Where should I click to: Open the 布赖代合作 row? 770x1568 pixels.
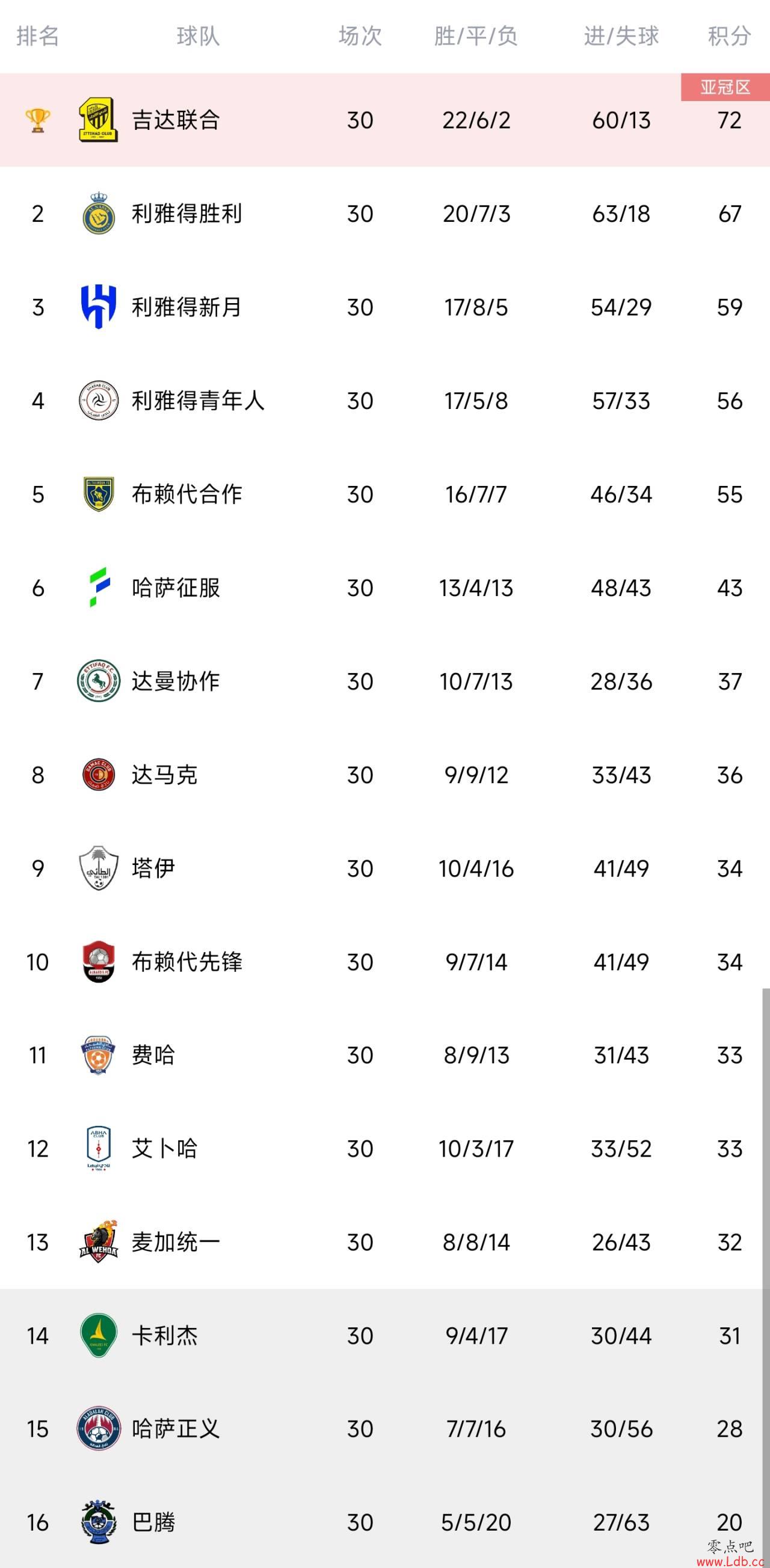384,494
